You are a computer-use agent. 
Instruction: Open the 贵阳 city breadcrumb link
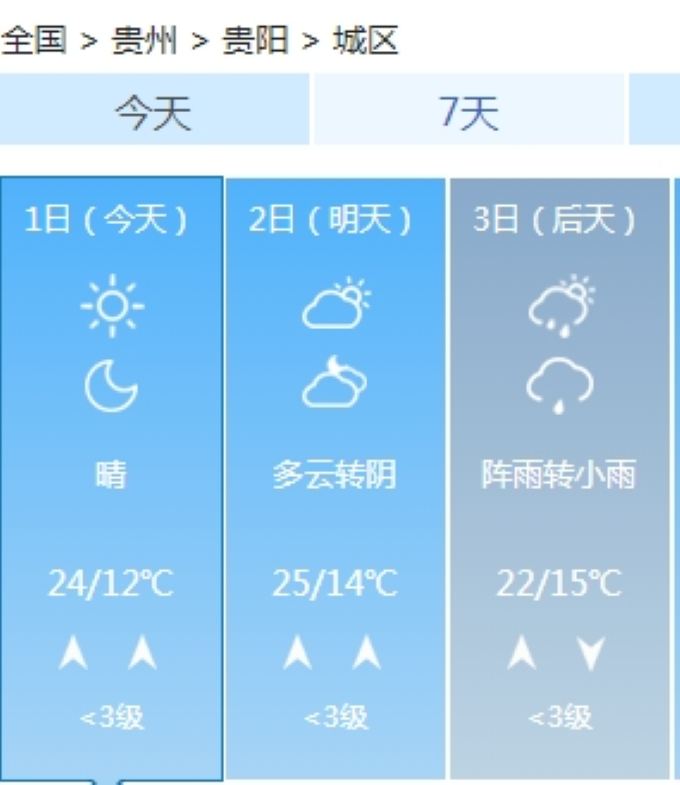click(x=255, y=40)
